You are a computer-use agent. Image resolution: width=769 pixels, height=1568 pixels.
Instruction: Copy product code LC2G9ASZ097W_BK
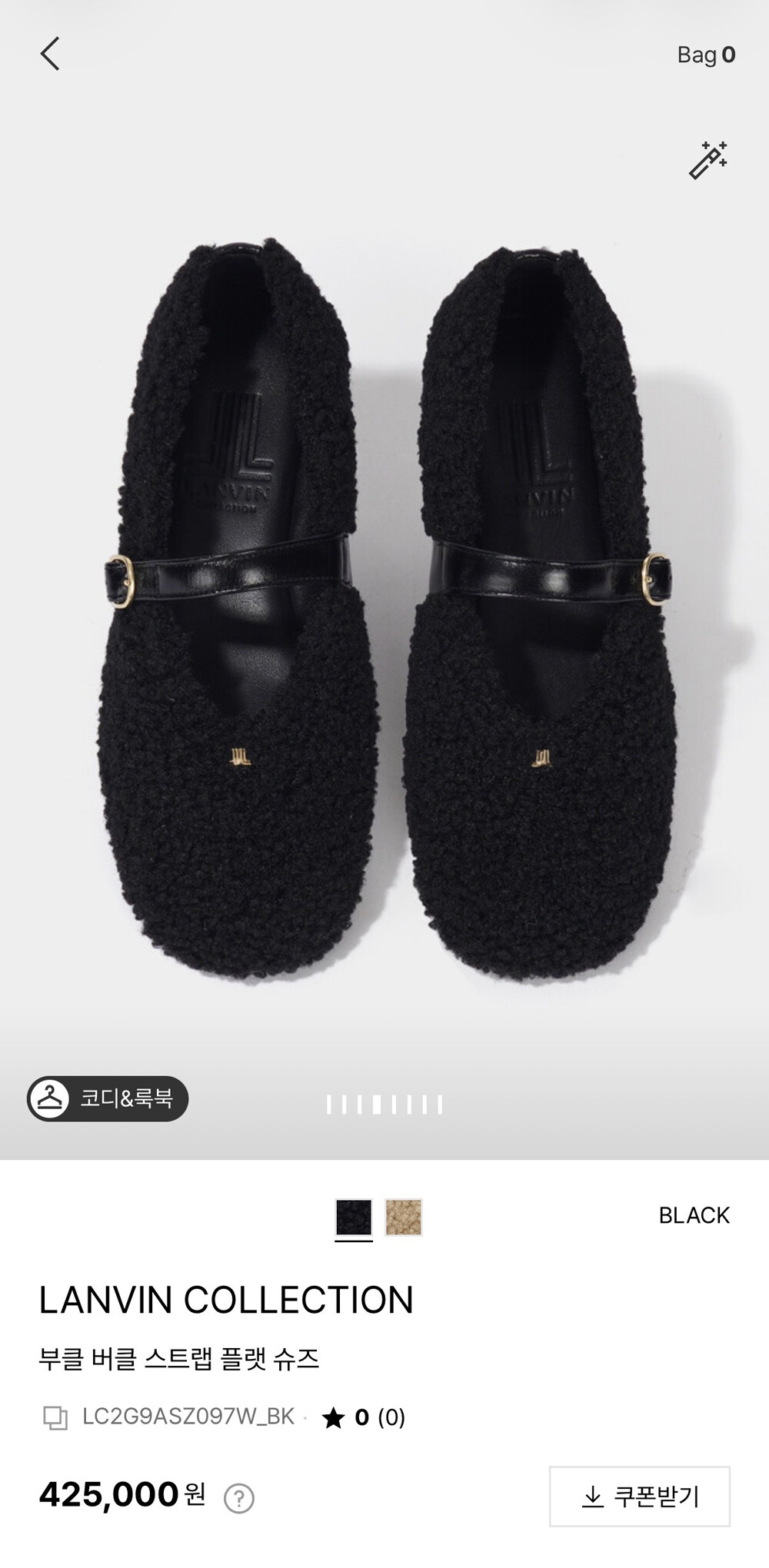pos(55,1417)
